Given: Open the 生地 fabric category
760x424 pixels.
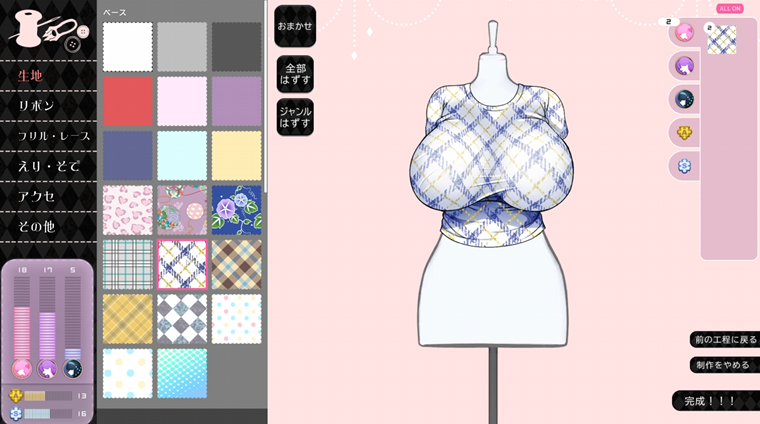Looking at the screenshot, I should 30,75.
